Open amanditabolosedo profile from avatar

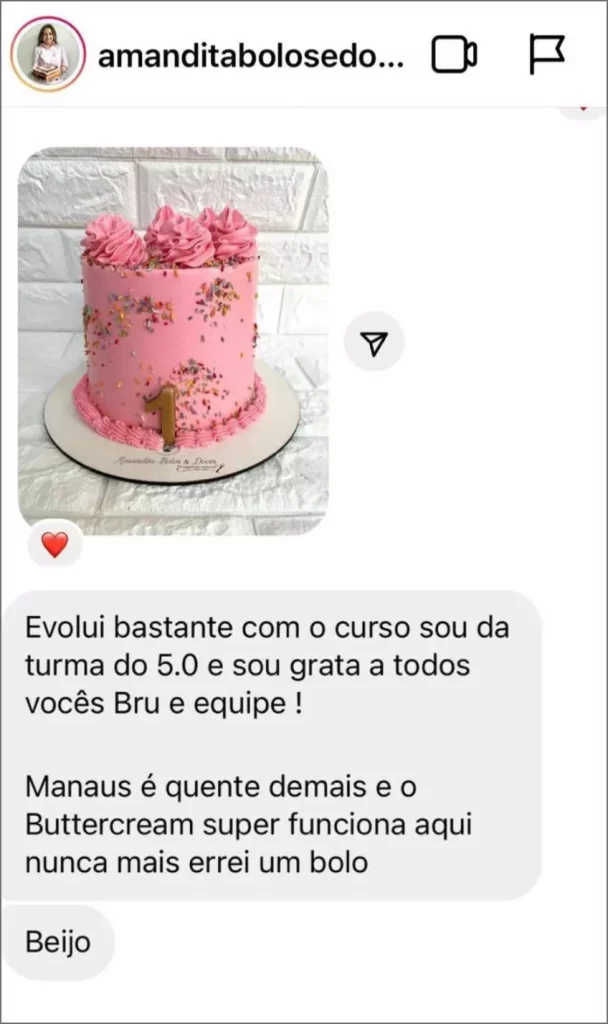pyautogui.click(x=47, y=54)
